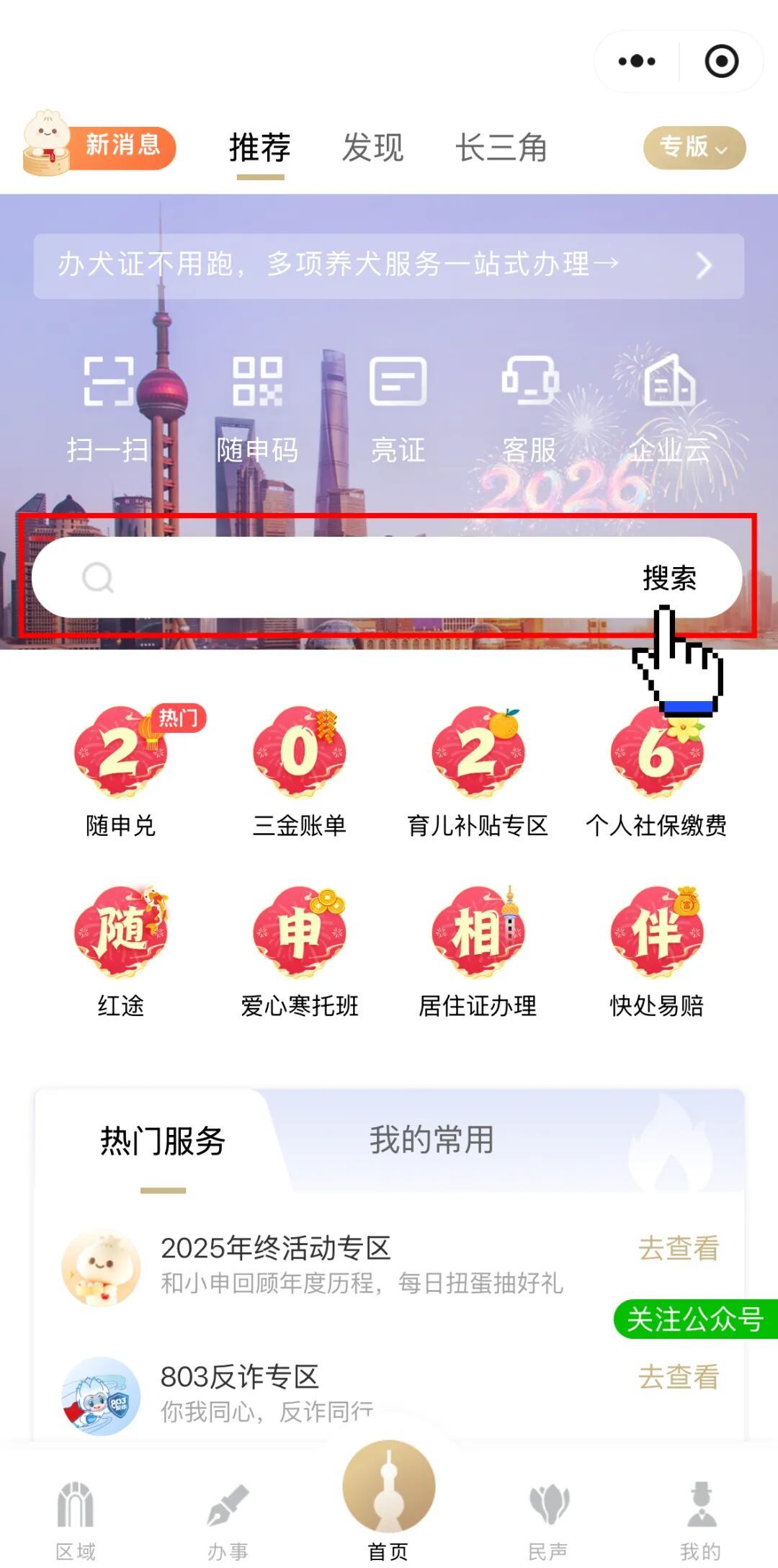Open 扫一扫 scanner
Screen dimensions: 778x1568
tap(108, 409)
